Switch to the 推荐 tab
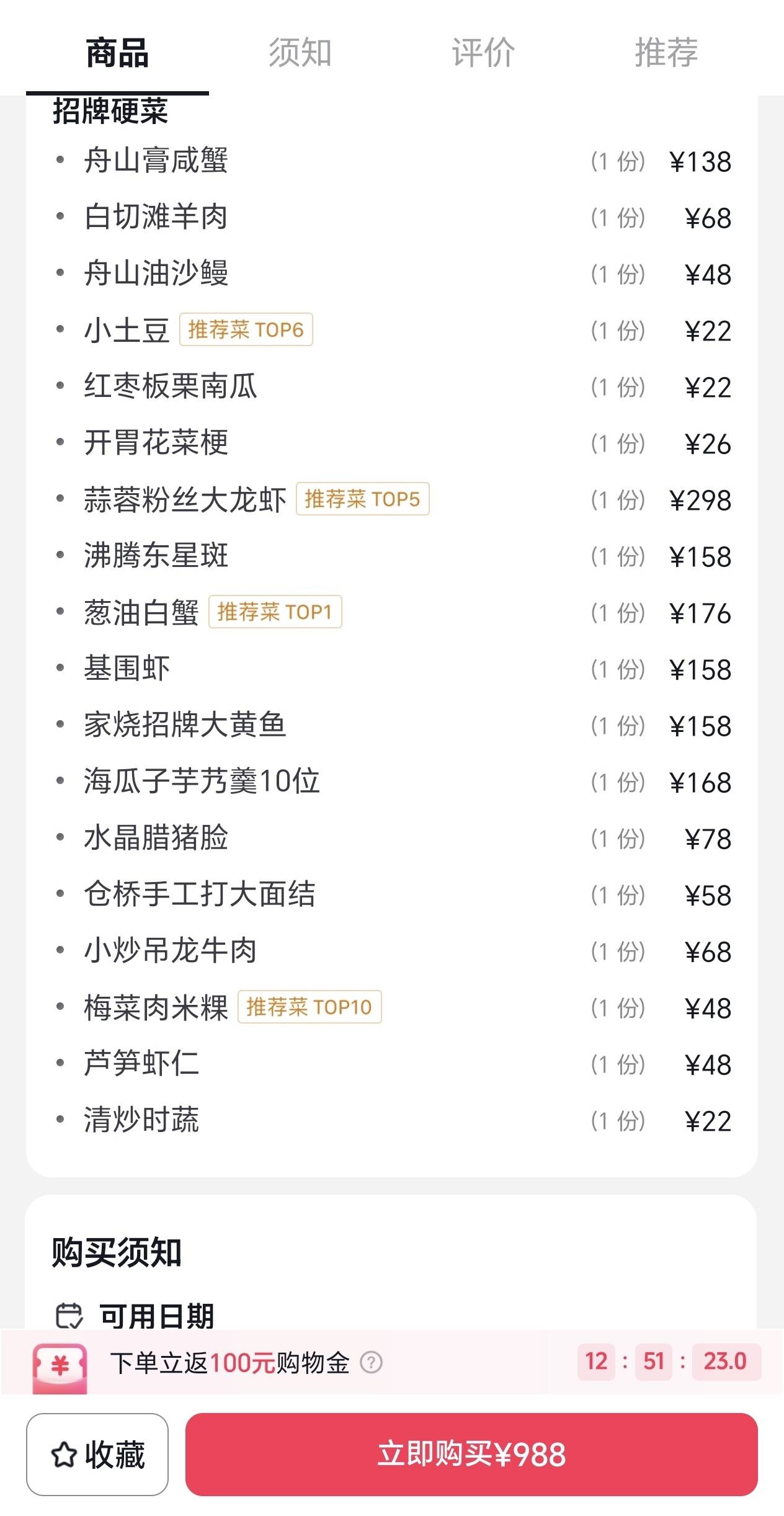Viewport: 784px width, 1516px height. pyautogui.click(x=666, y=52)
